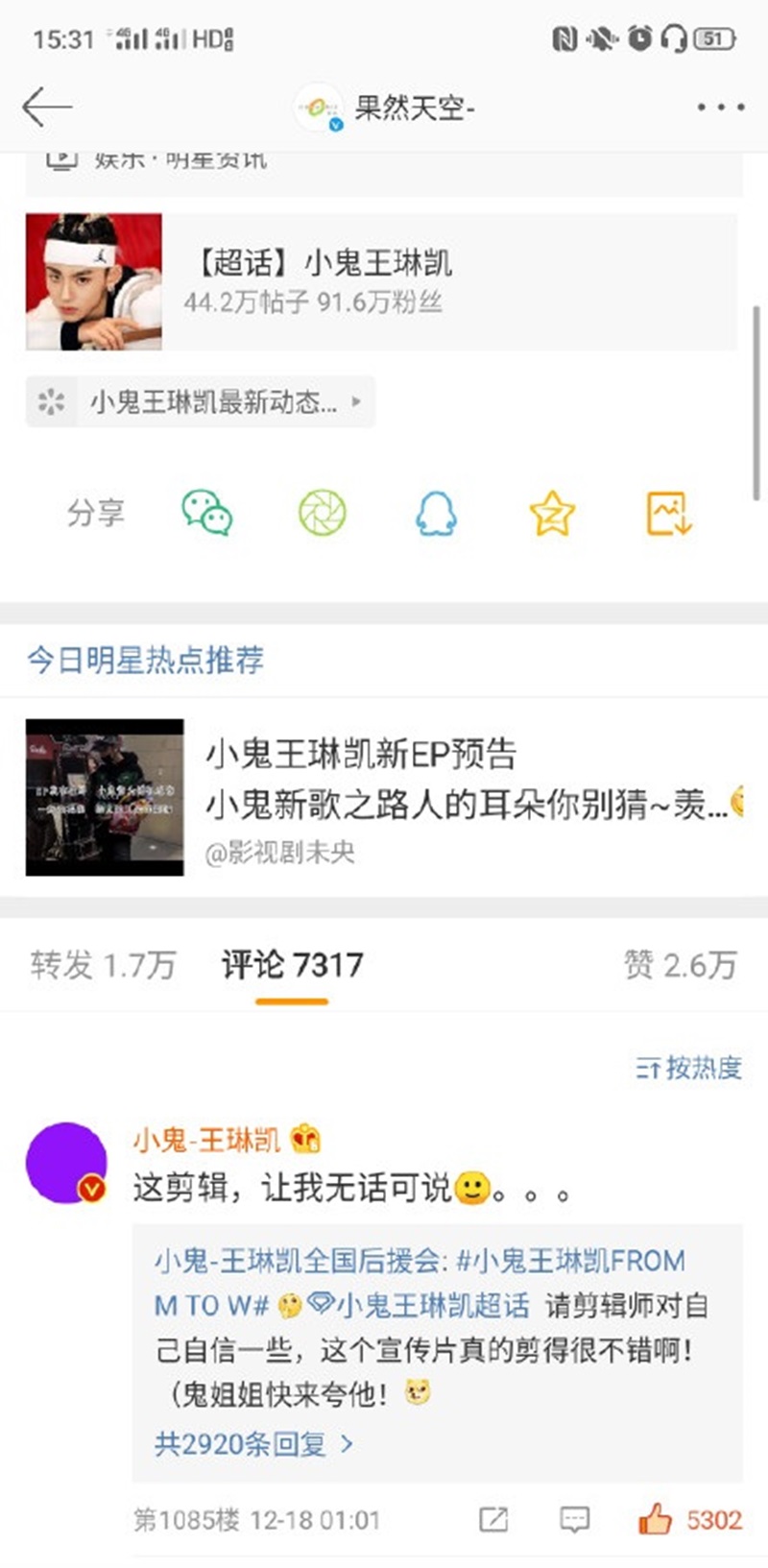
Task: Share to Qzone star icon
Action: pos(552,513)
